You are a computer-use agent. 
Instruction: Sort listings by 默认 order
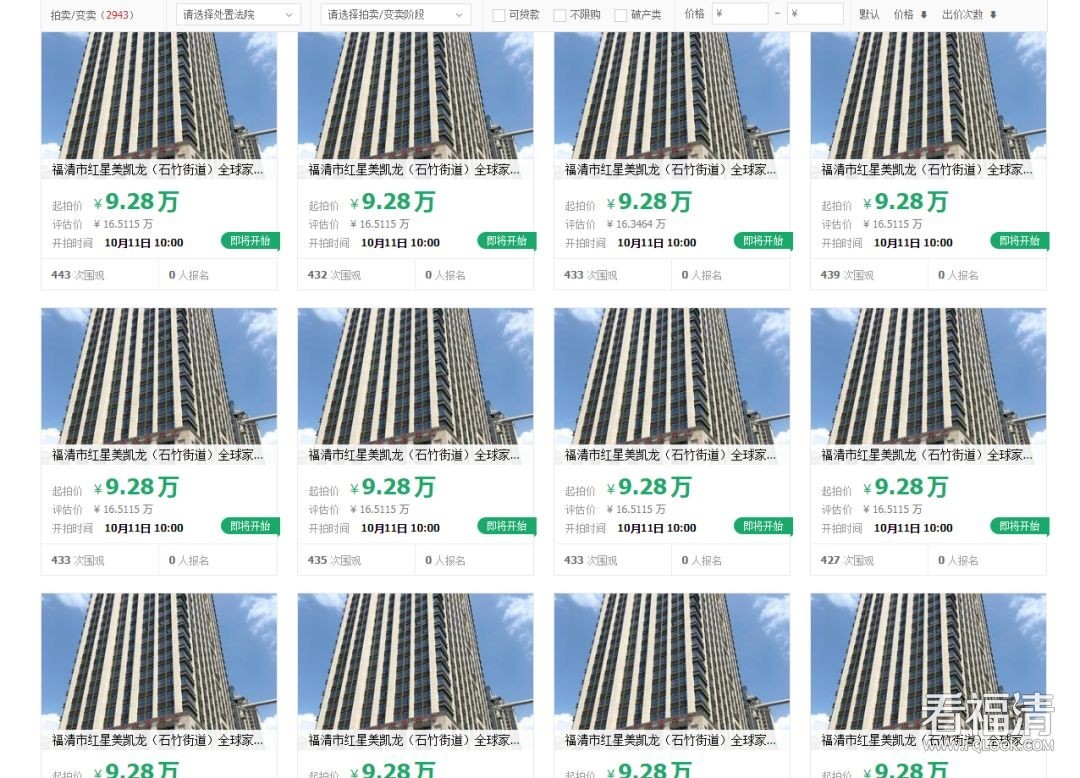click(869, 15)
